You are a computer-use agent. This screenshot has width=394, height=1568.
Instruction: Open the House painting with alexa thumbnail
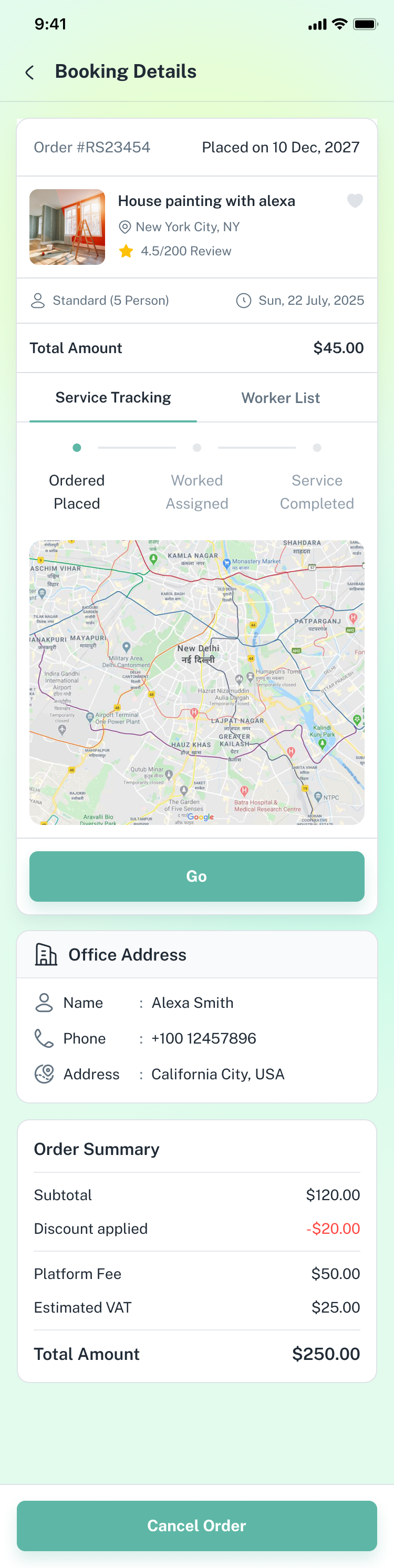[x=67, y=227]
